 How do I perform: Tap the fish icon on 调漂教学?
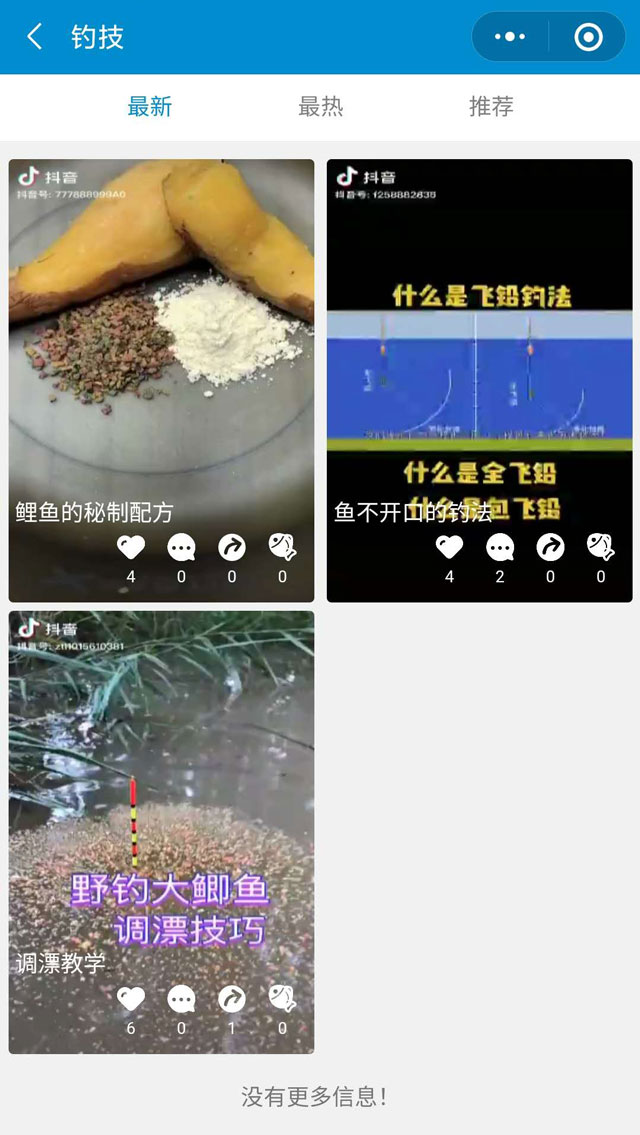click(282, 998)
